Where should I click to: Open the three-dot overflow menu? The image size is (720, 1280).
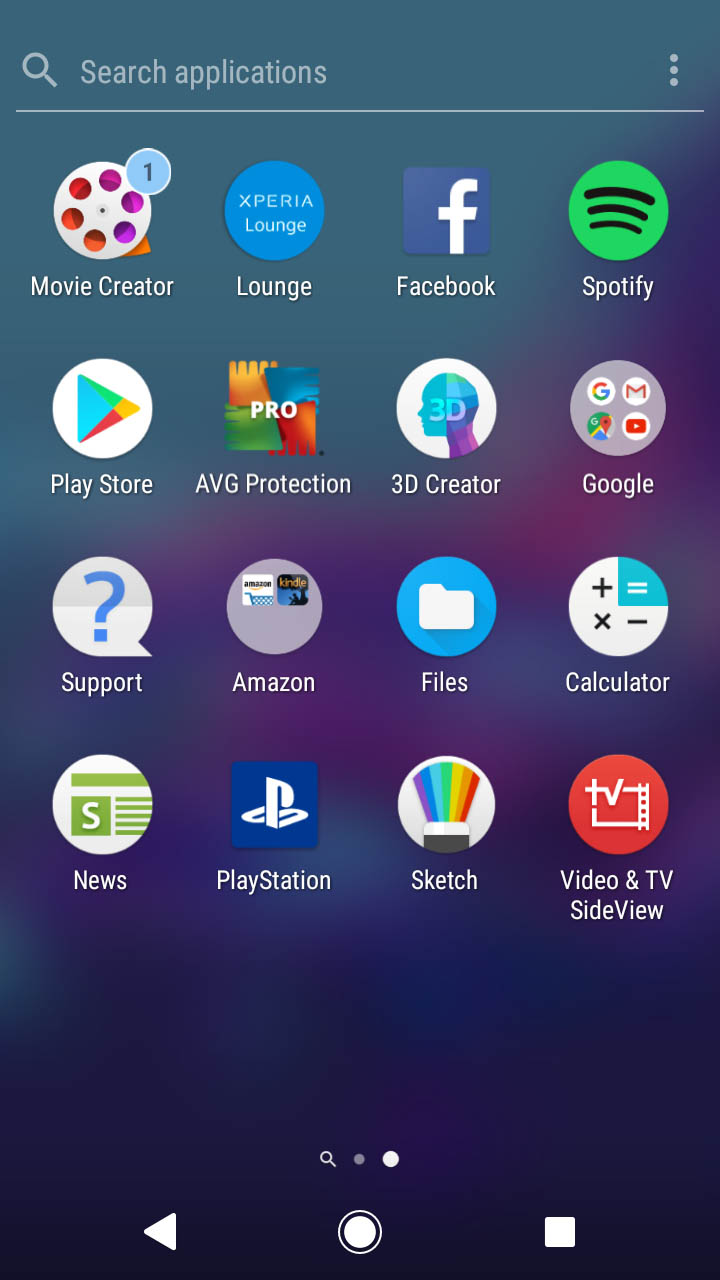point(674,71)
